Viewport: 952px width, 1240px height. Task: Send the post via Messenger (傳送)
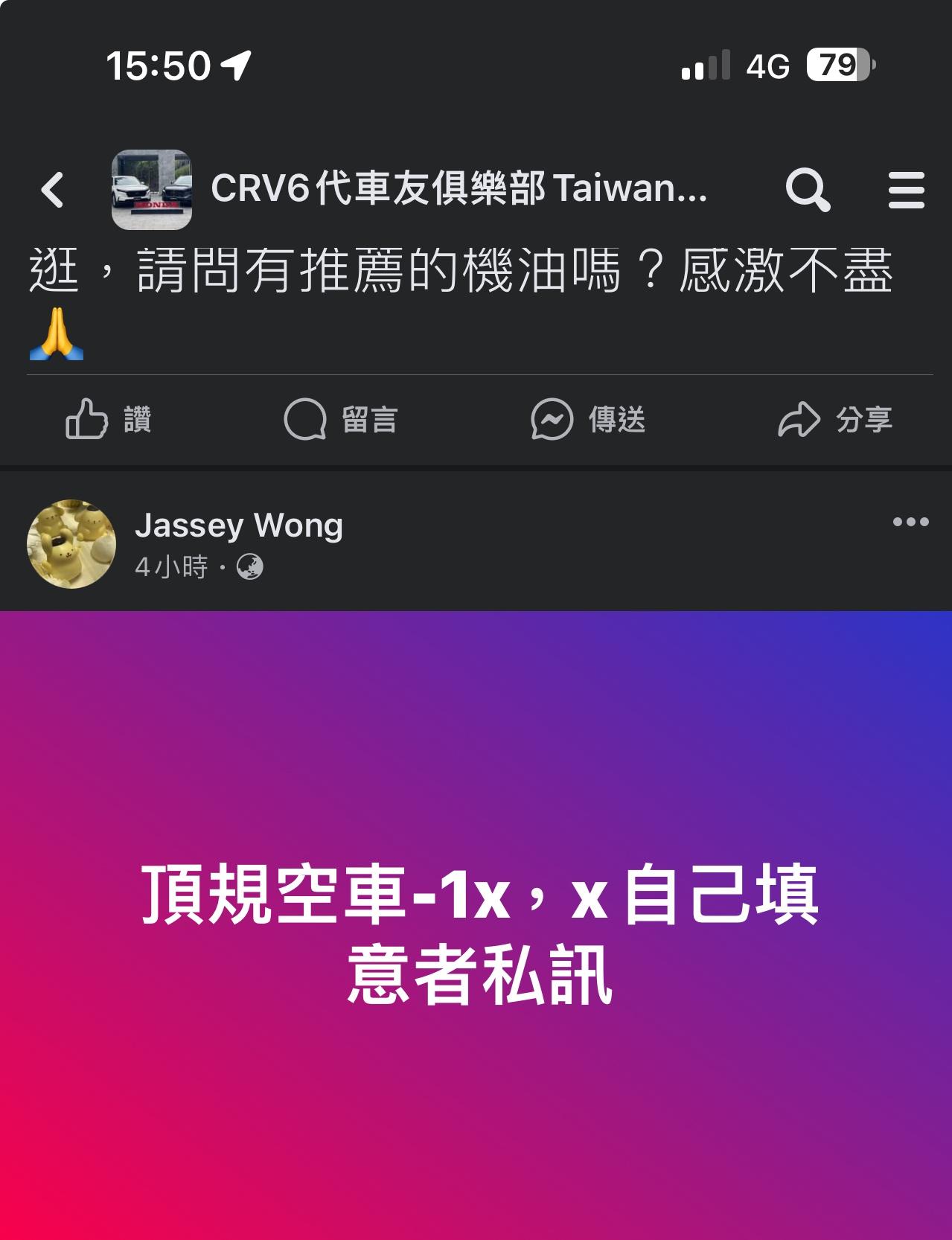(588, 419)
